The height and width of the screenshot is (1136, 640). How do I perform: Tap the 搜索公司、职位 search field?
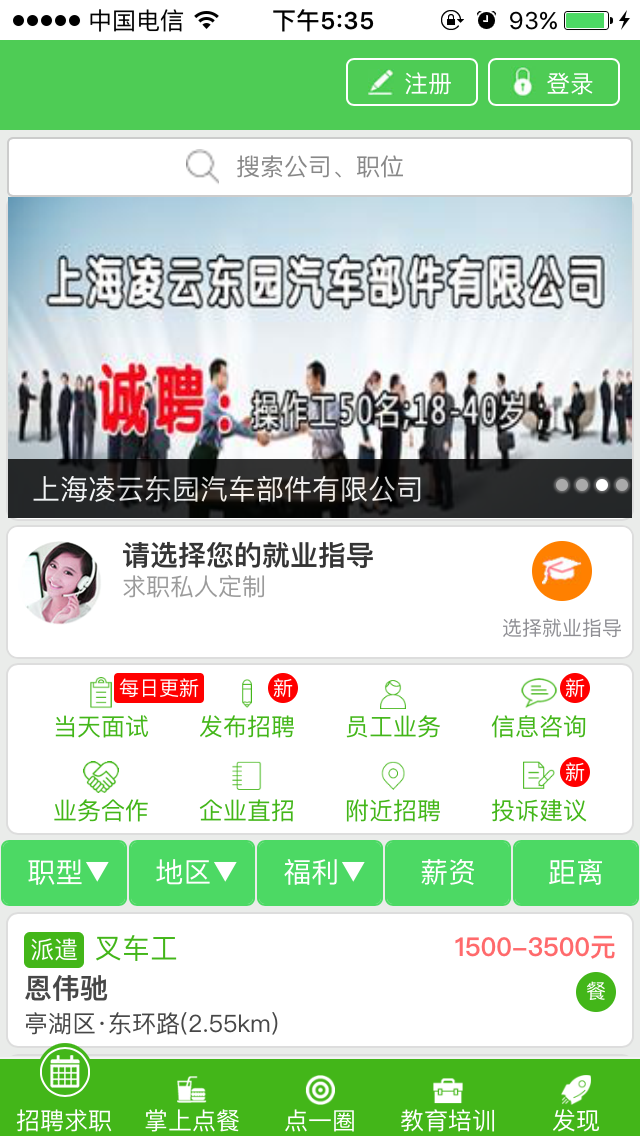320,167
